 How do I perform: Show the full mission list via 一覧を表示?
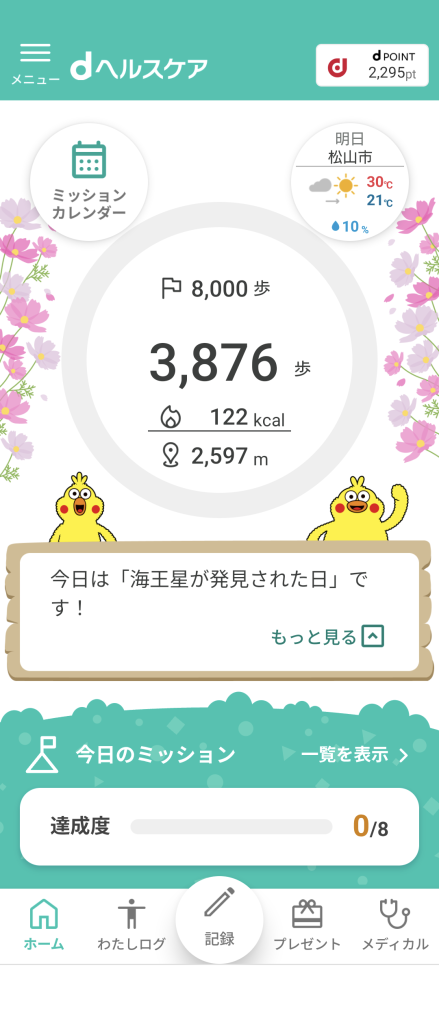(355, 755)
